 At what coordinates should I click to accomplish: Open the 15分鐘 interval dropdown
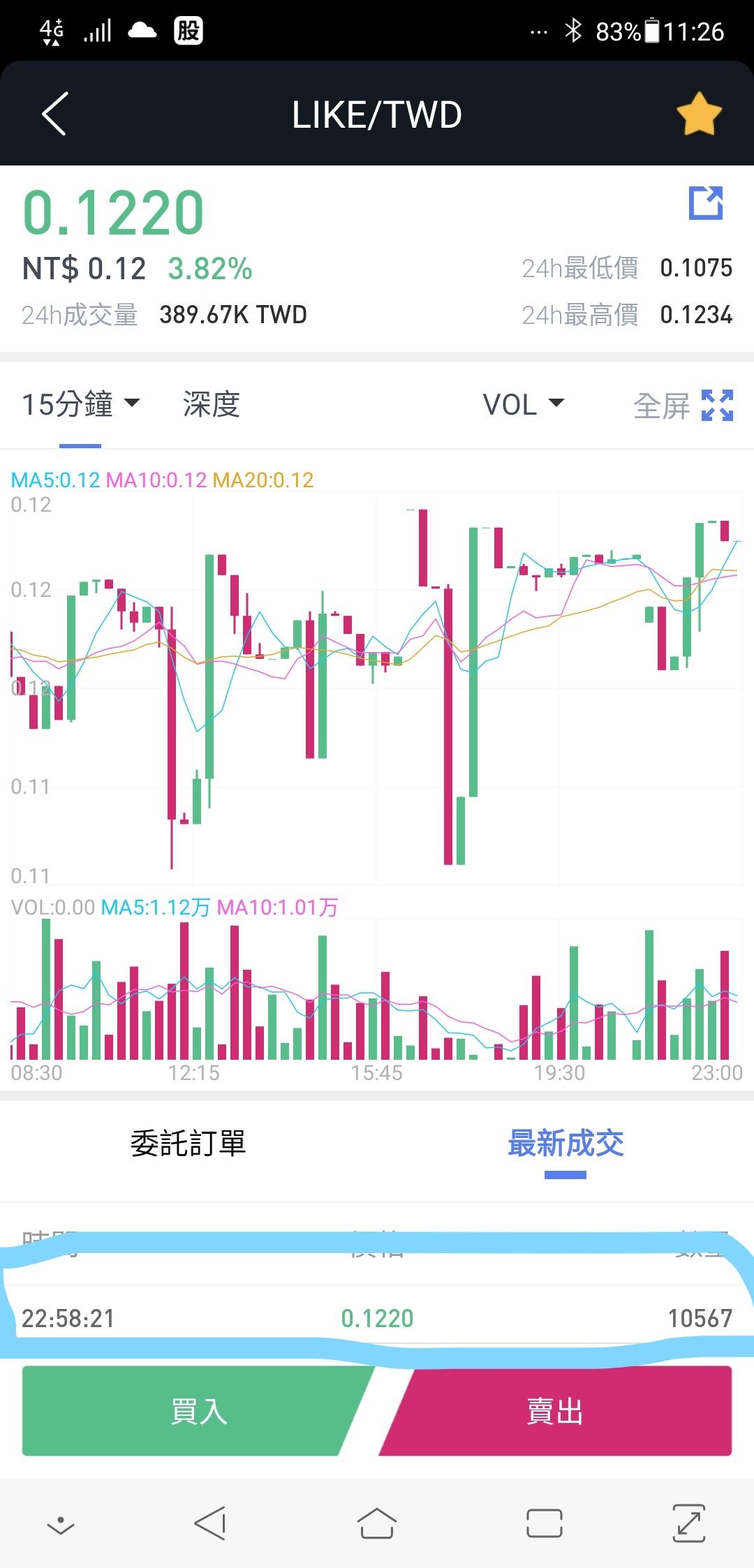tap(80, 404)
